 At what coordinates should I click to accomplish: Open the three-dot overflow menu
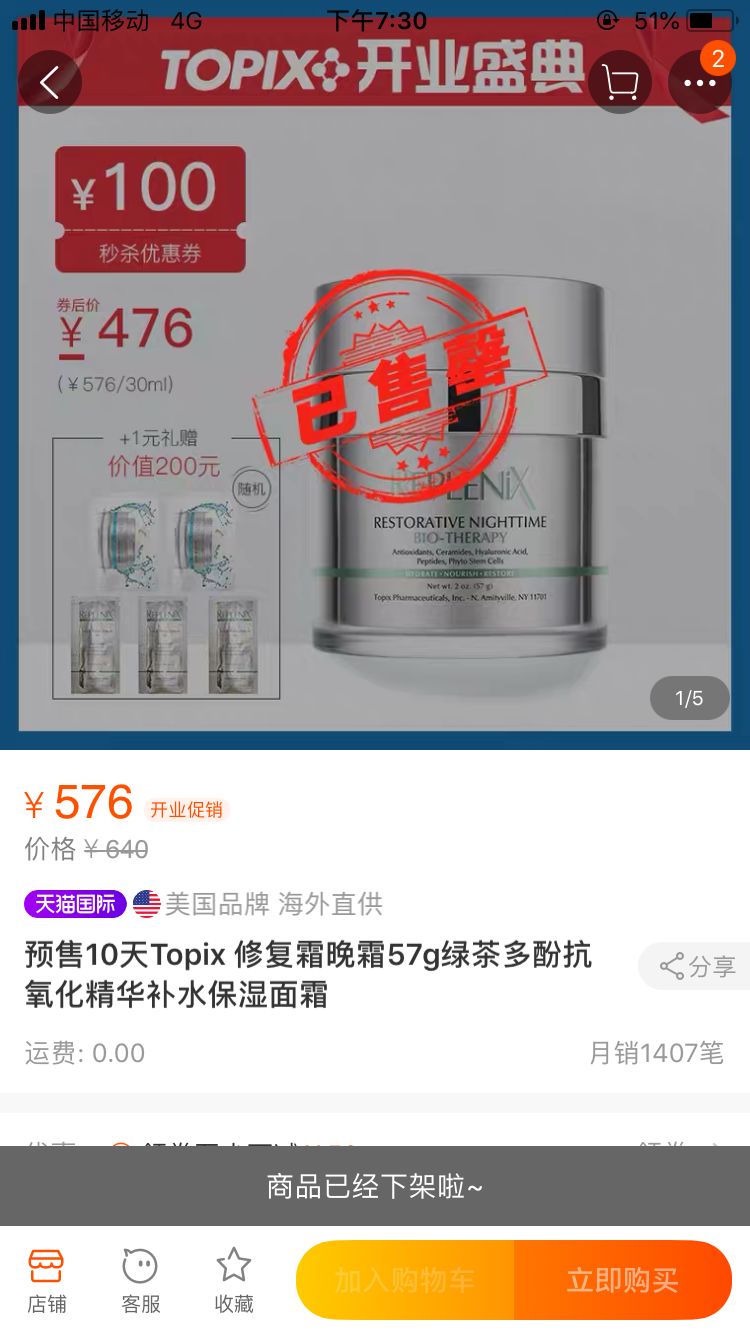coord(699,82)
